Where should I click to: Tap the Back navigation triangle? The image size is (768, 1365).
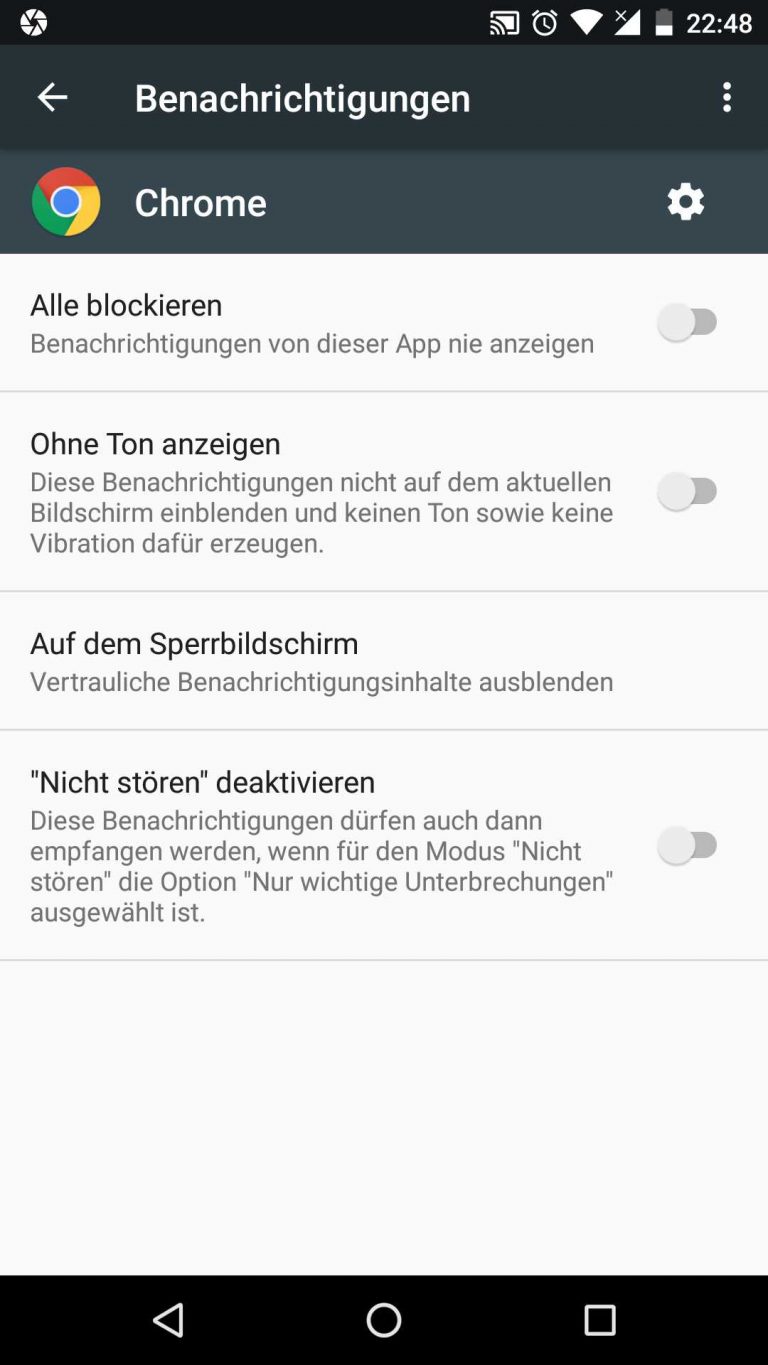[x=167, y=1320]
